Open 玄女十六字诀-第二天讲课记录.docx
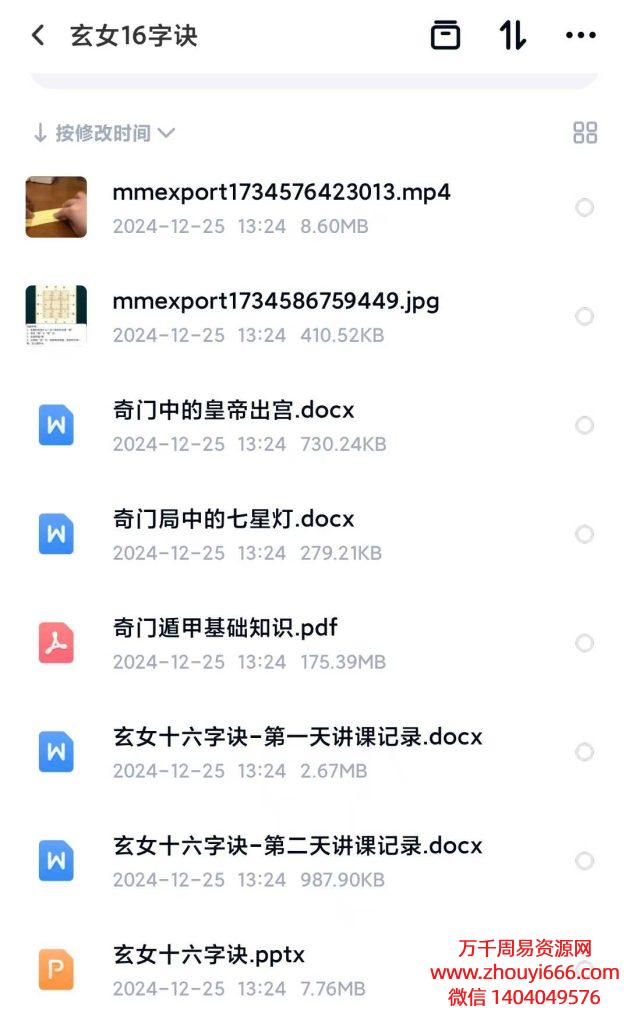 pos(298,846)
